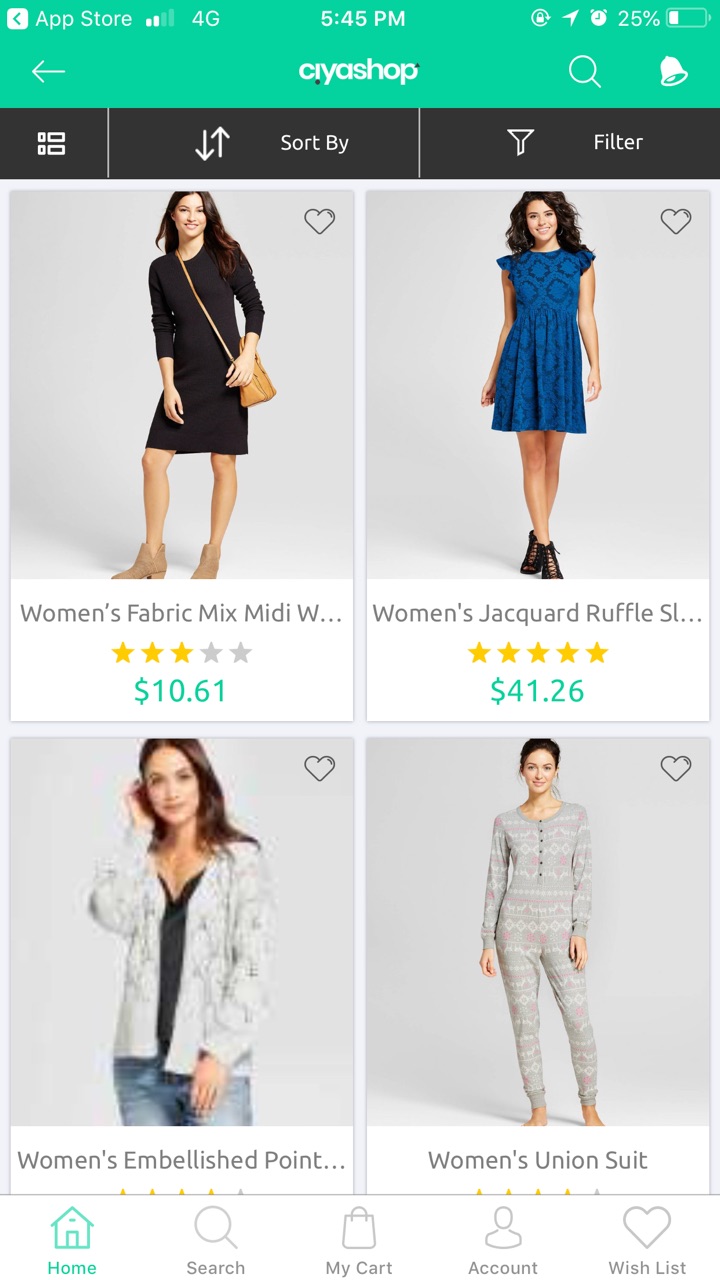Screen dimensions: 720x1280
Task: Switch to the Home tab
Action: click(72, 1240)
